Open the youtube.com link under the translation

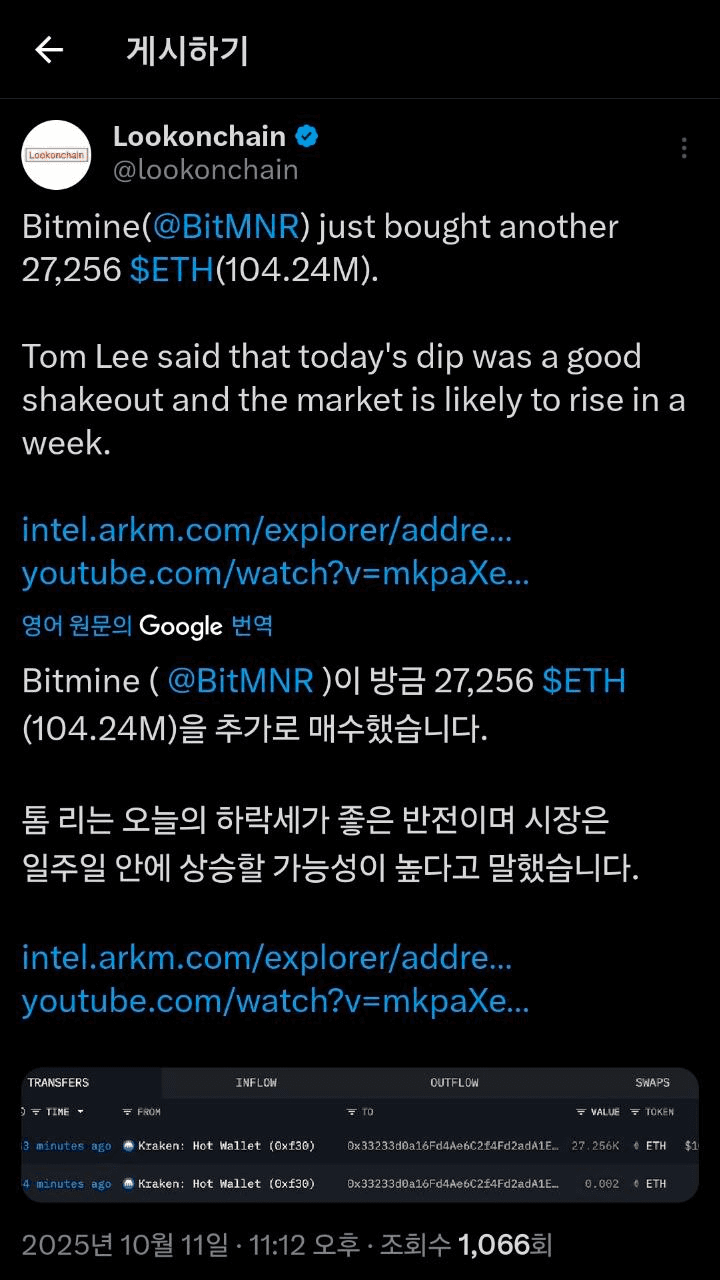pyautogui.click(x=275, y=1002)
